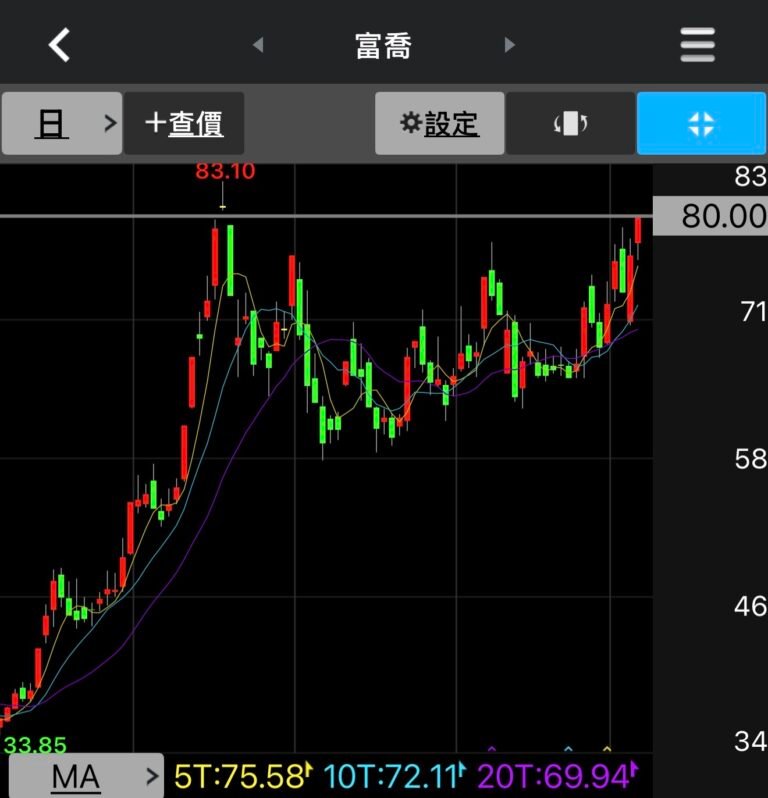Open chart 設定 settings
The width and height of the screenshot is (768, 798).
tap(439, 123)
